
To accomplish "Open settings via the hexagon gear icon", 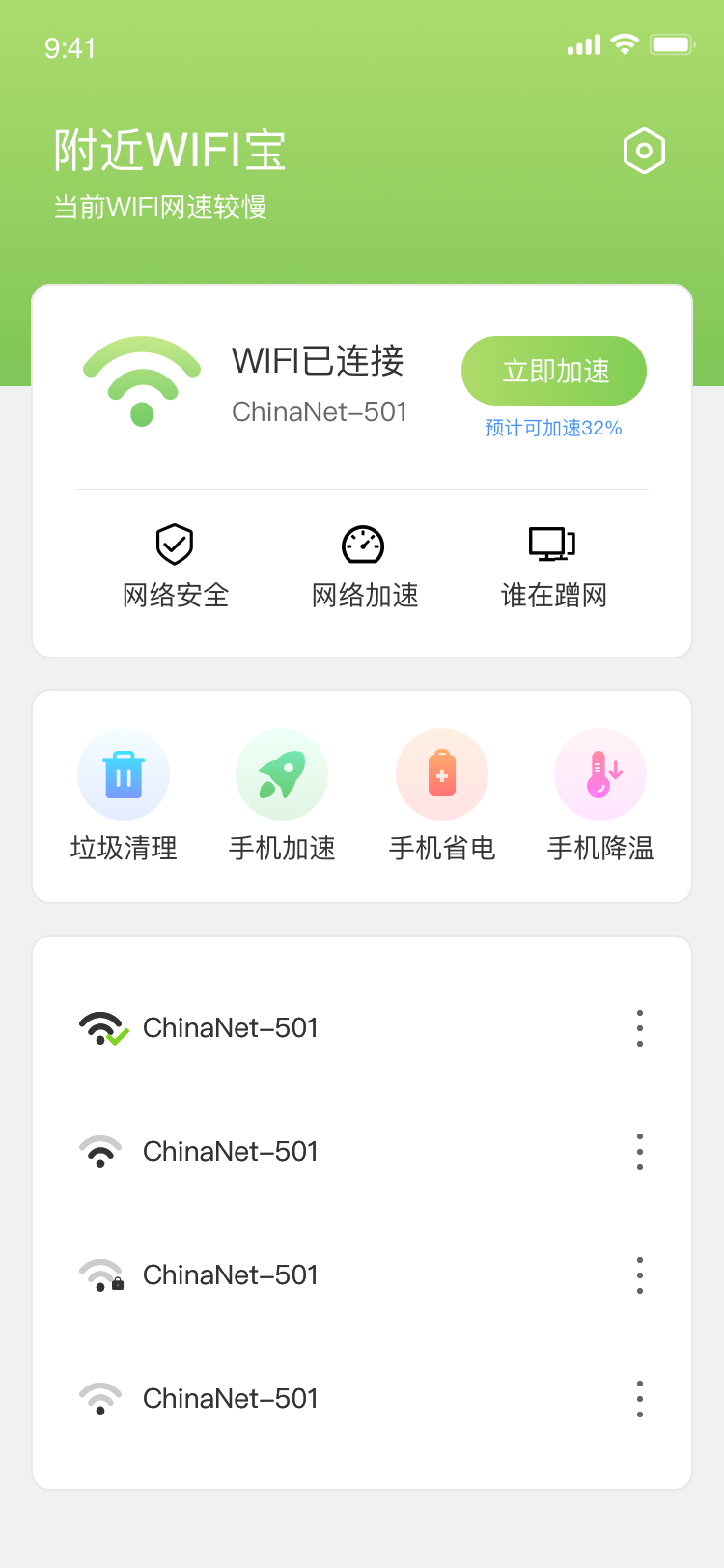I will tap(644, 151).
